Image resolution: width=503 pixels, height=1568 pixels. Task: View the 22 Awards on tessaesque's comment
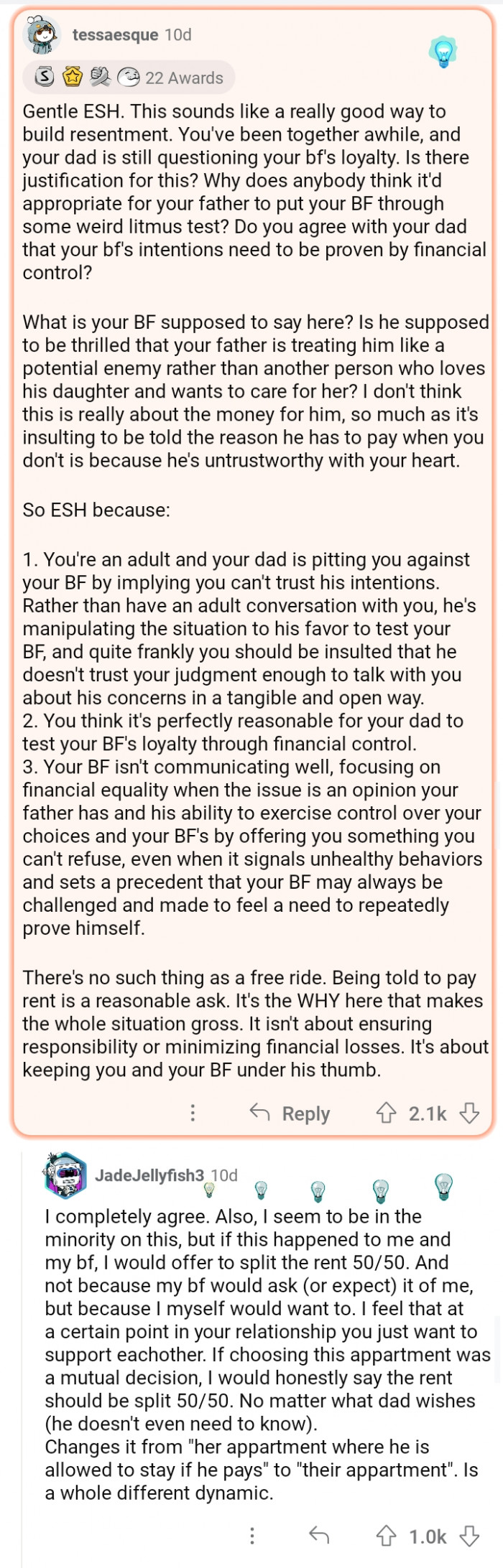[x=130, y=78]
